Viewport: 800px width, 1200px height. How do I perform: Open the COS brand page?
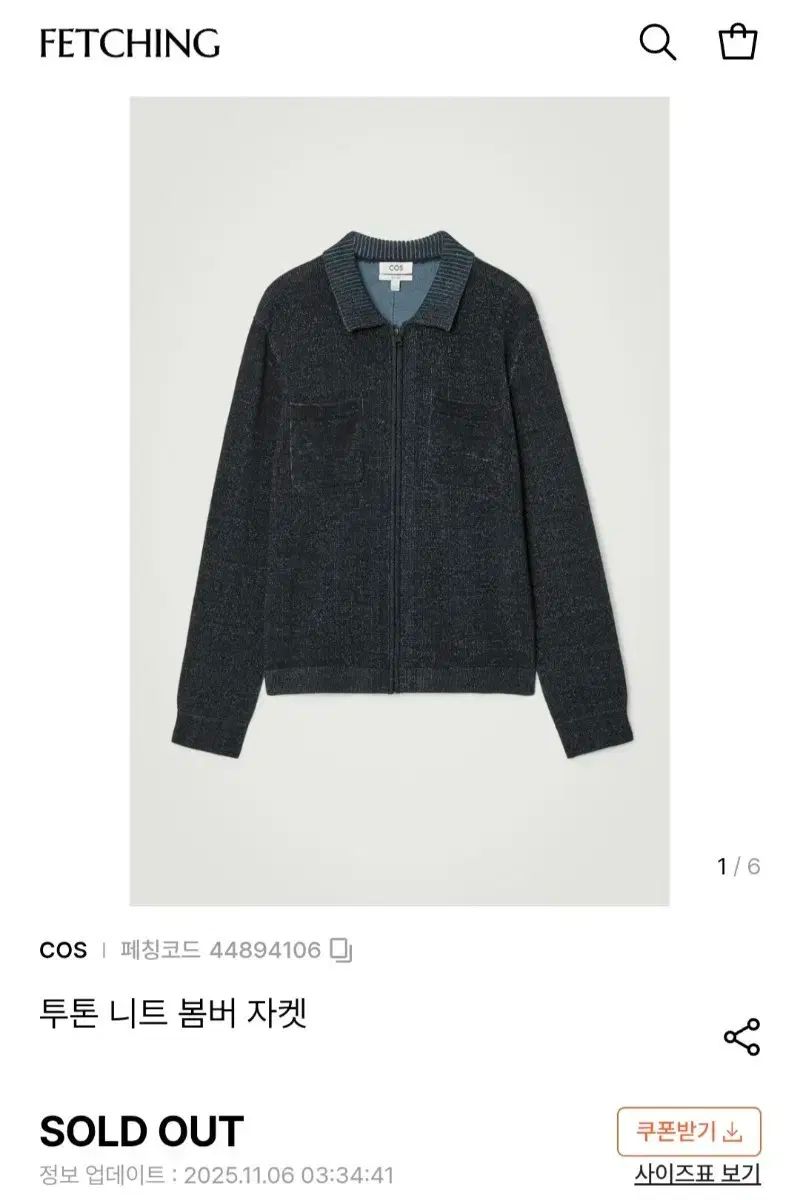63,949
